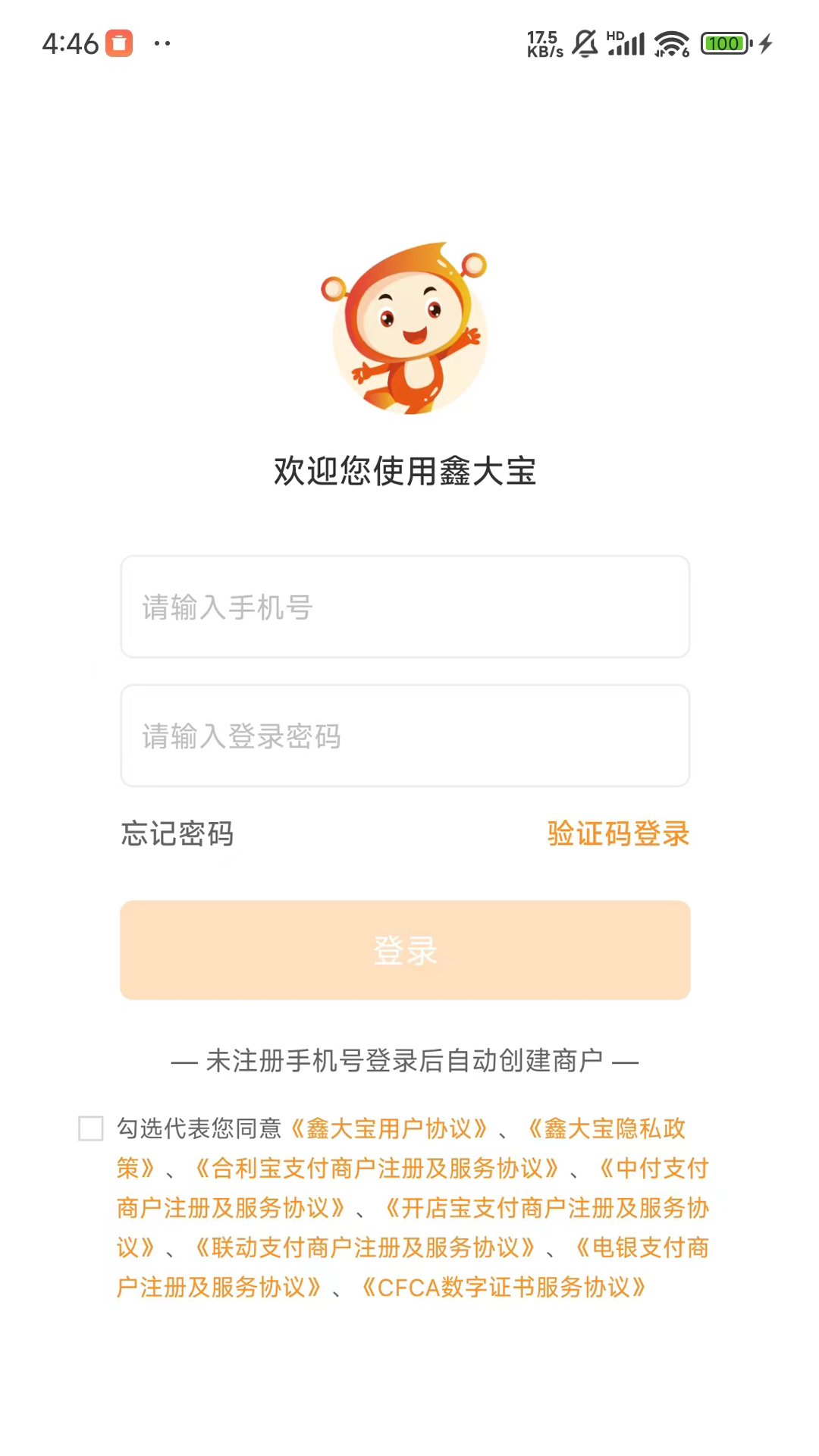Image resolution: width=819 pixels, height=1456 pixels.
Task: Tap the 请输入登录密码 password field
Action: click(x=404, y=736)
